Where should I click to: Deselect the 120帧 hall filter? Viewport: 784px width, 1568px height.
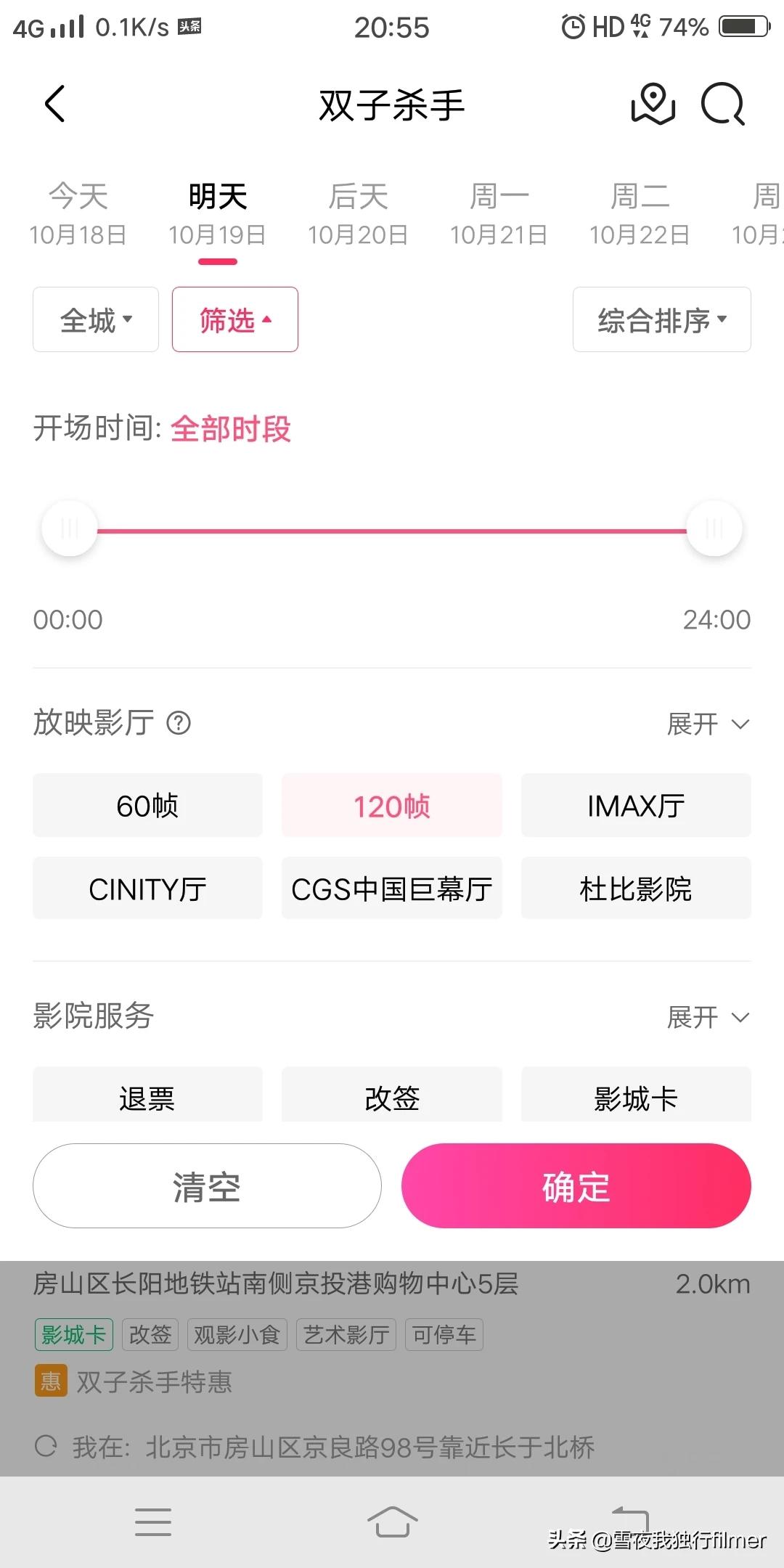pyautogui.click(x=392, y=805)
